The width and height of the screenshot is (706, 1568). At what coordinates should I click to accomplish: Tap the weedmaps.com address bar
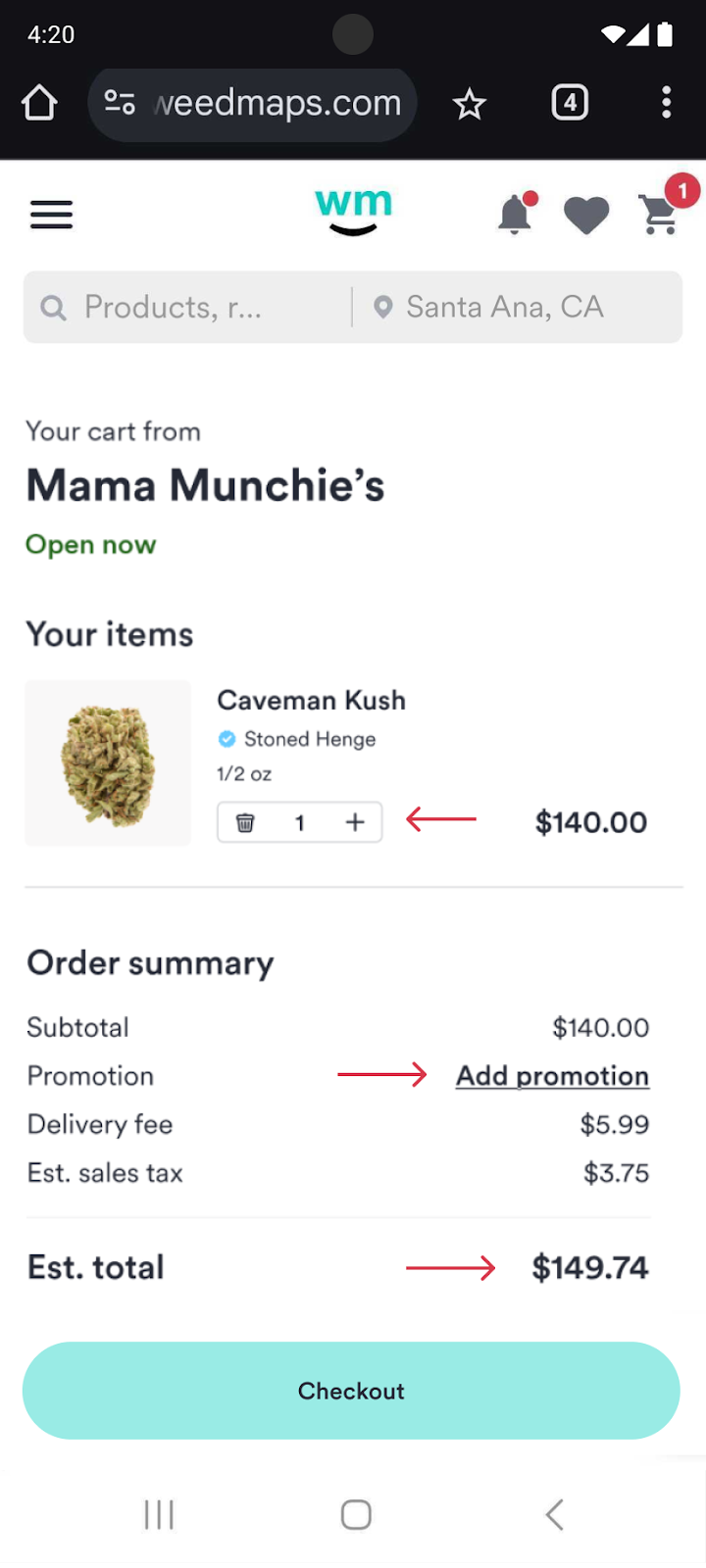point(253,103)
